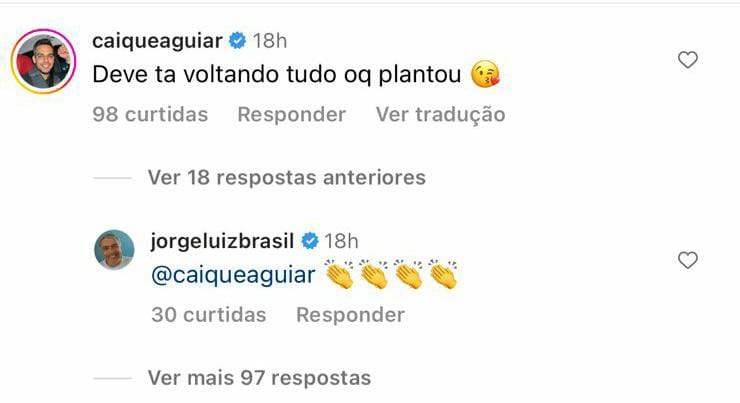View the 30 curtidas list
Viewport: 740px width, 403px height.
click(209, 314)
